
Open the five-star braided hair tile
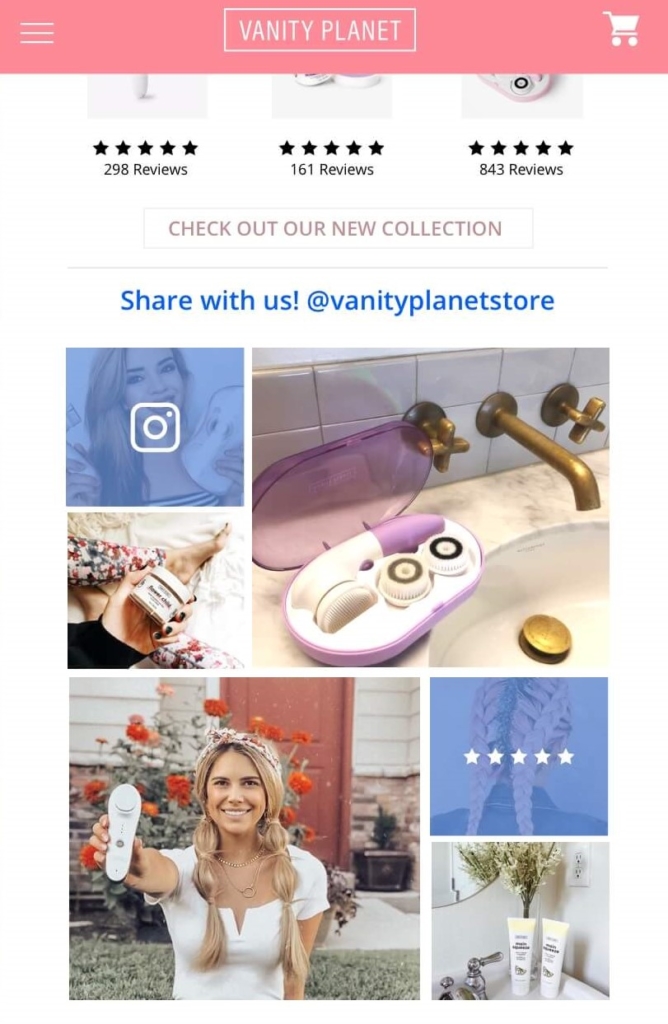518,756
